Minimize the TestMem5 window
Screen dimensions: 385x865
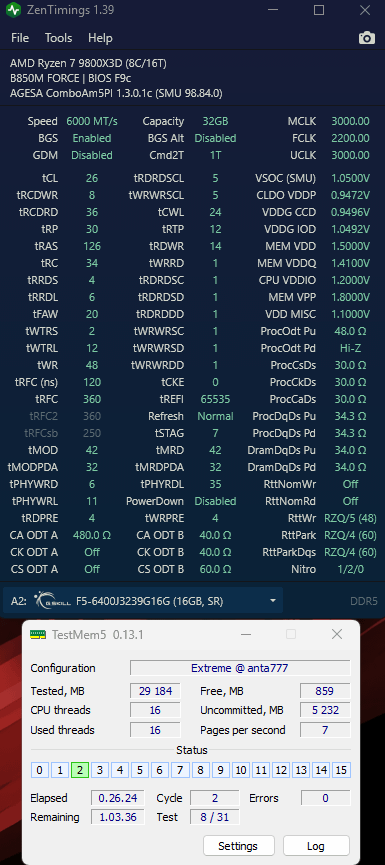[x=248, y=635]
